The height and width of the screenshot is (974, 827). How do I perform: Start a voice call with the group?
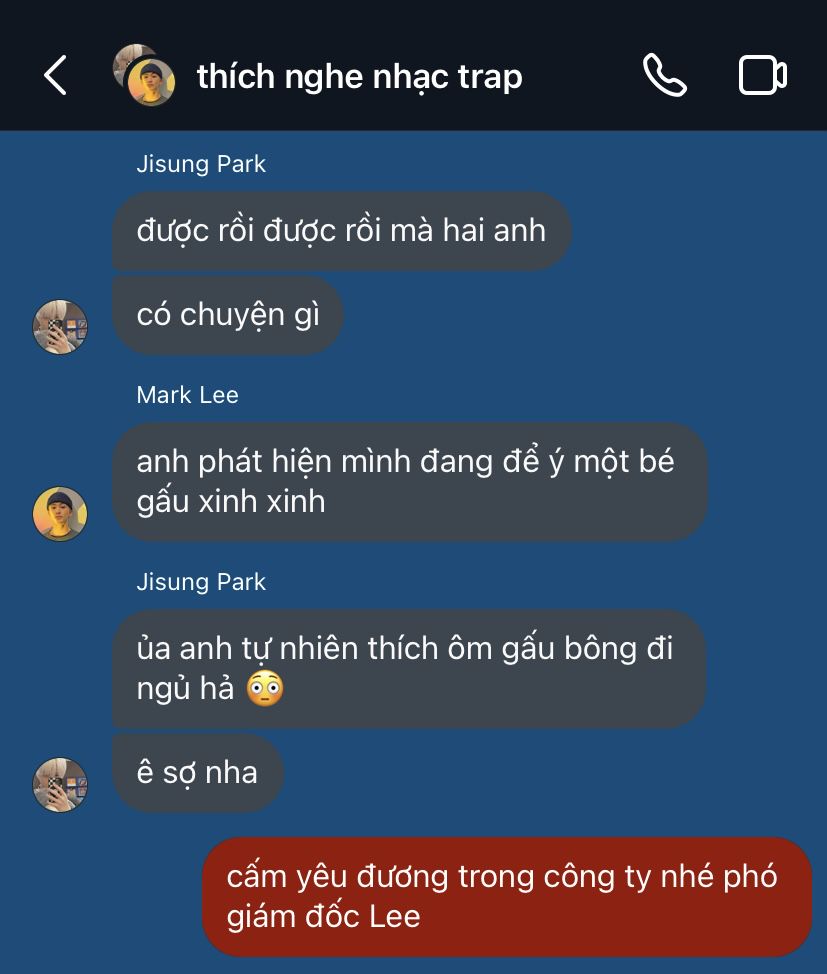tap(664, 76)
